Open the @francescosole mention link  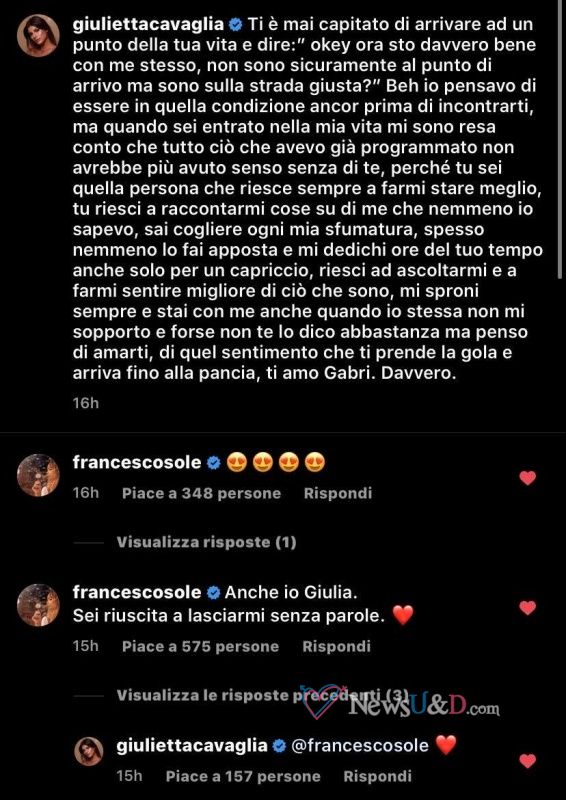pyautogui.click(x=360, y=745)
